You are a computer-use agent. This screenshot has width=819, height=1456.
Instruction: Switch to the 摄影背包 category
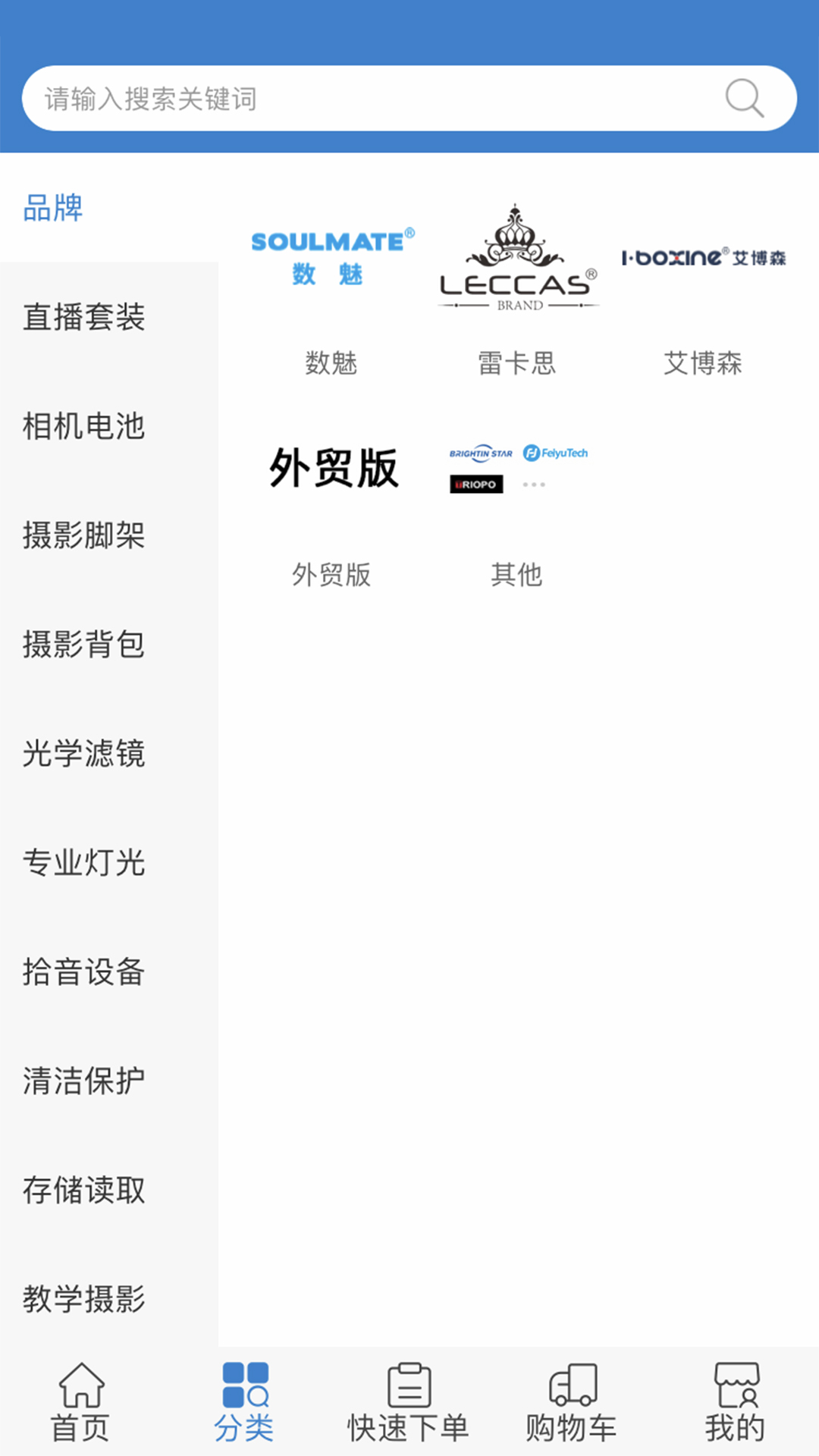84,645
